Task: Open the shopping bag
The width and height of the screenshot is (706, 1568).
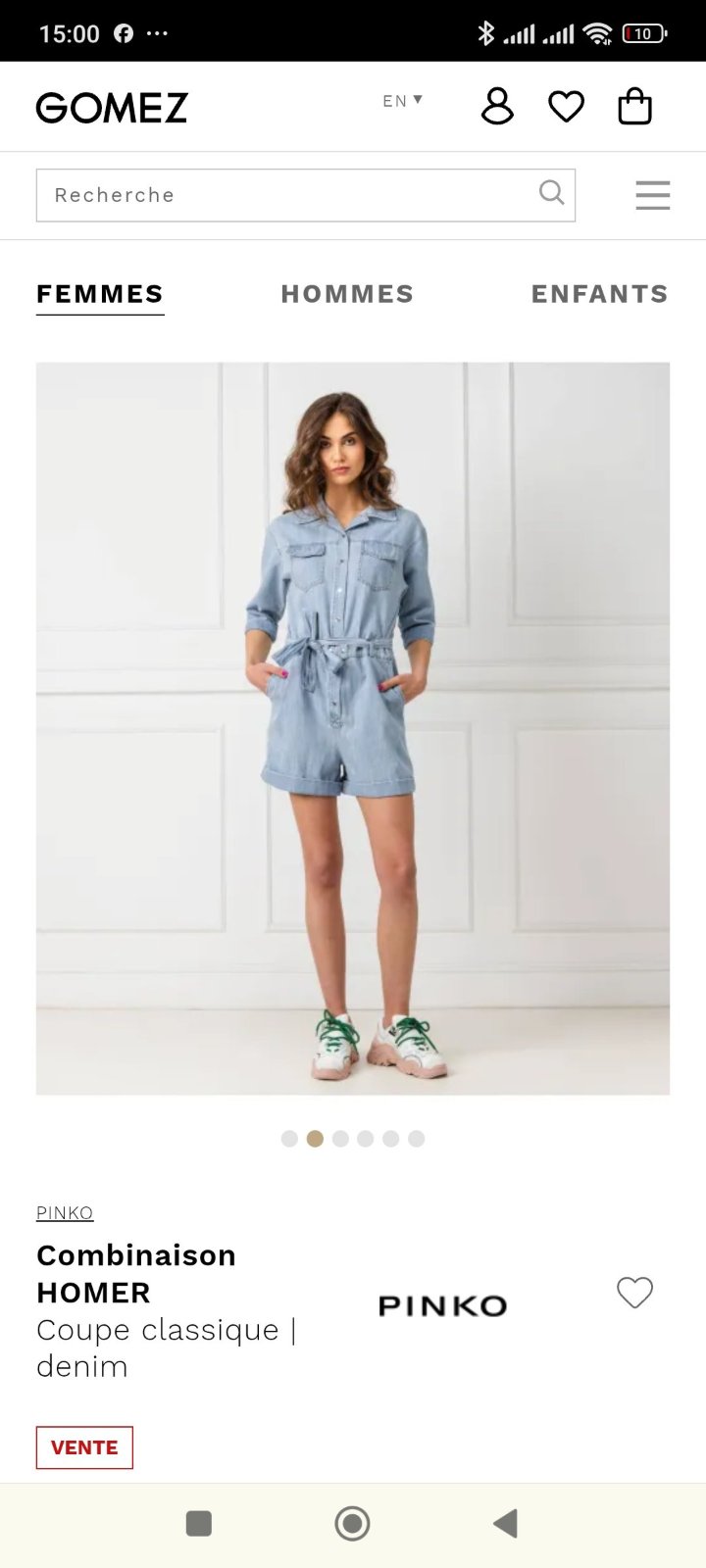Action: click(634, 106)
